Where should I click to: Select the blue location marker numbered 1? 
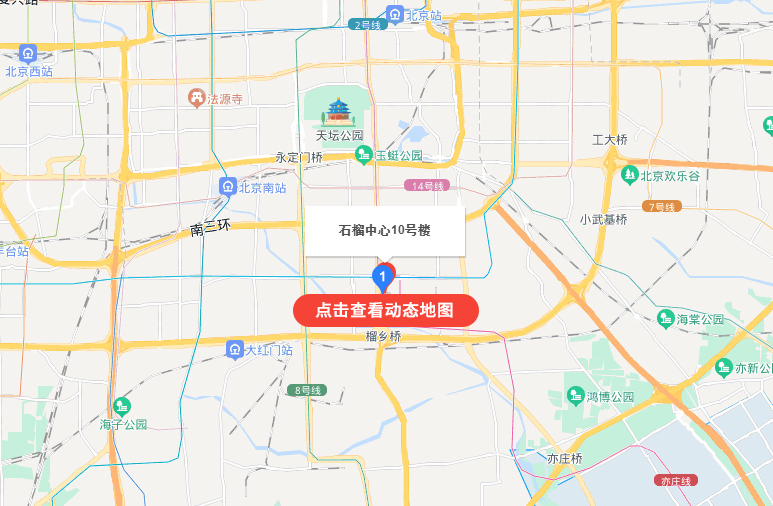[383, 276]
